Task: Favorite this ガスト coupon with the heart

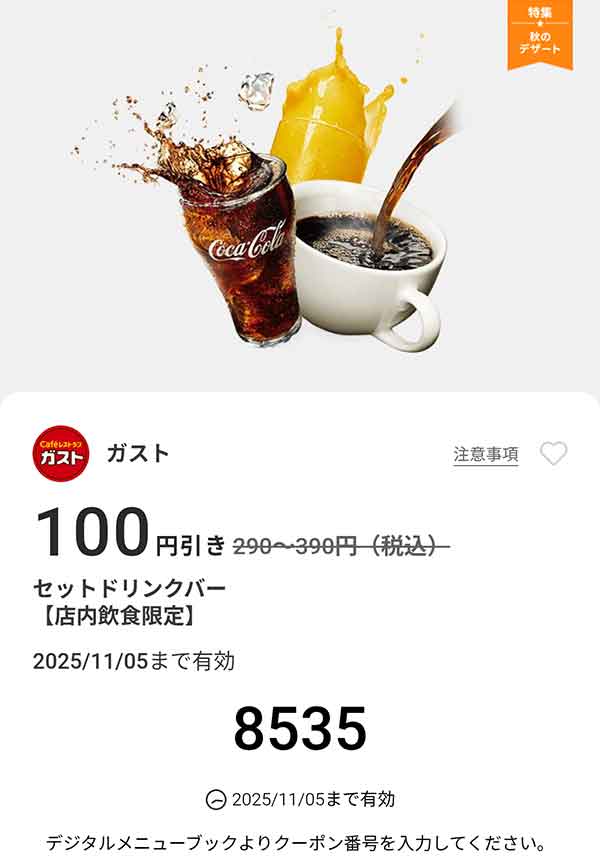Action: [x=553, y=454]
